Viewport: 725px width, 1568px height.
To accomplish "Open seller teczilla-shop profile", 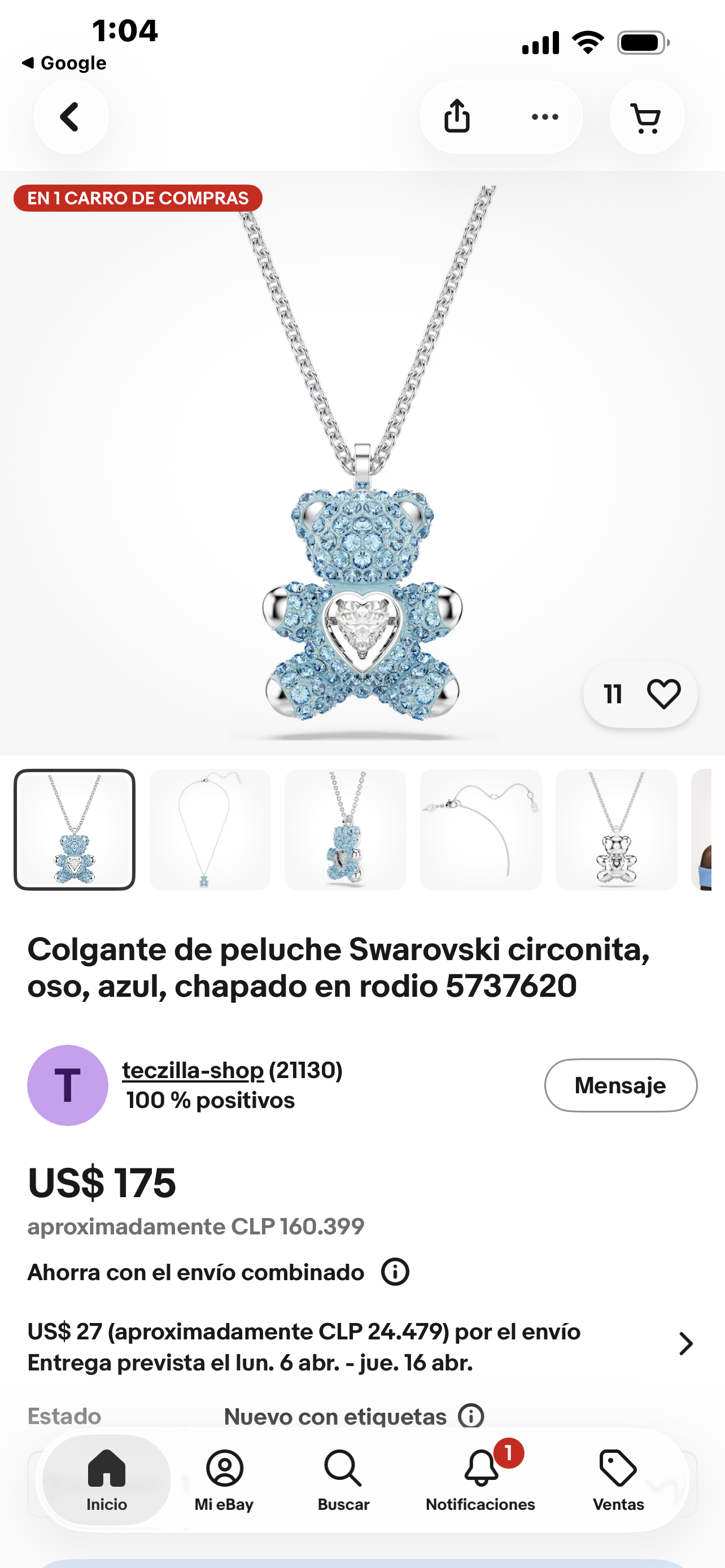I will [x=193, y=1070].
